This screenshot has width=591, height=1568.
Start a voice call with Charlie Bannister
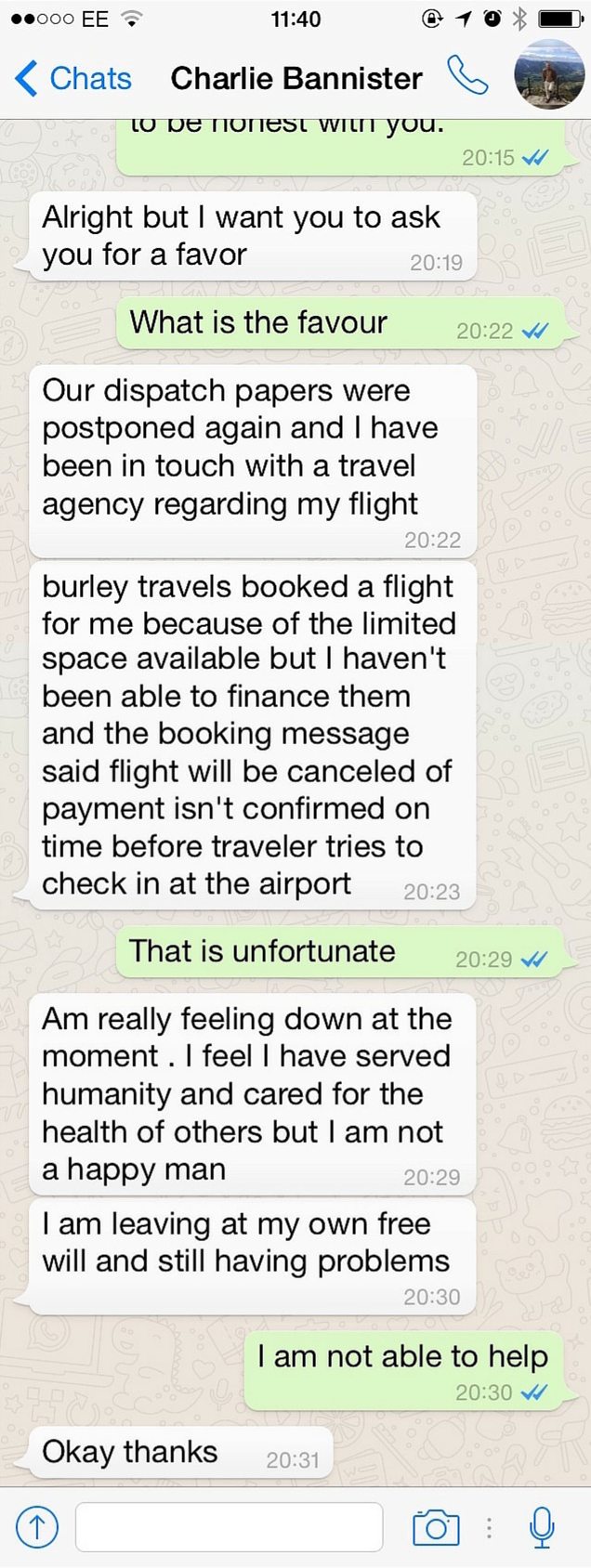point(467,76)
